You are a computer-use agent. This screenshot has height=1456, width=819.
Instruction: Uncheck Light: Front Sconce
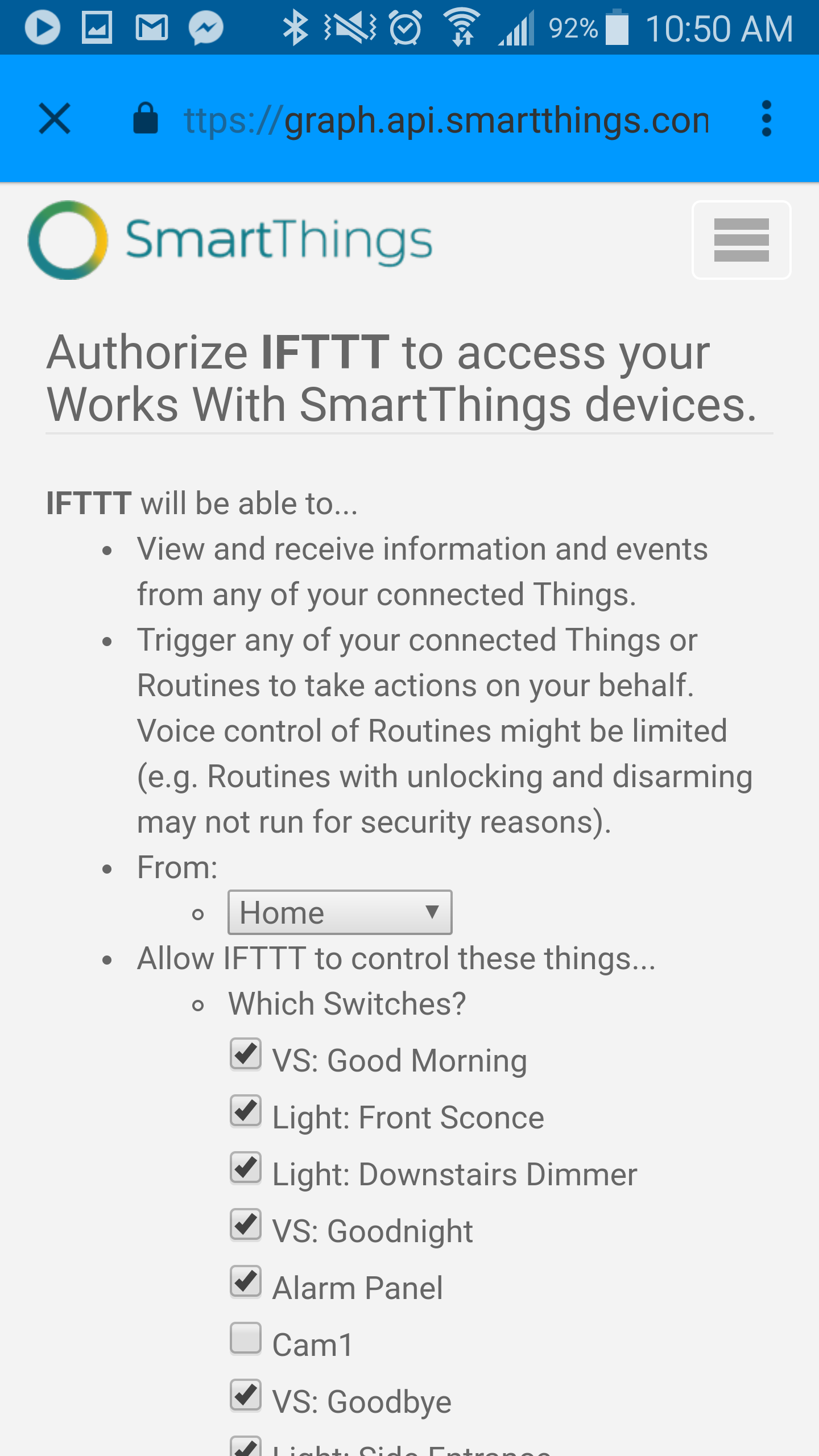(246, 1111)
